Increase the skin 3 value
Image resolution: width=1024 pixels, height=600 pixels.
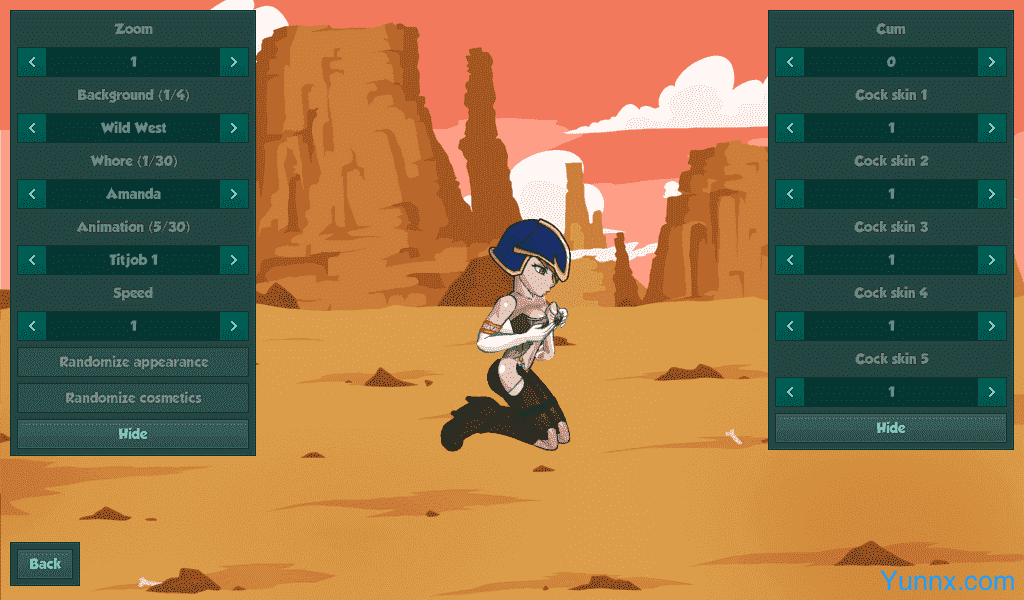pos(991,260)
